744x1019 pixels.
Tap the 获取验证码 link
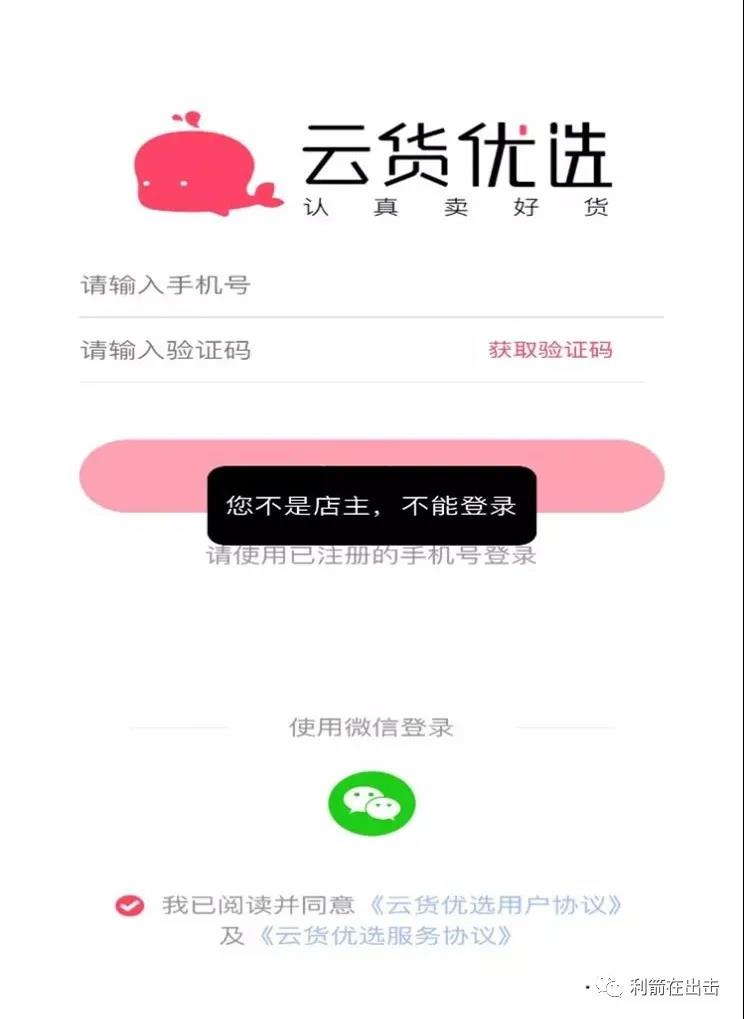(x=551, y=351)
